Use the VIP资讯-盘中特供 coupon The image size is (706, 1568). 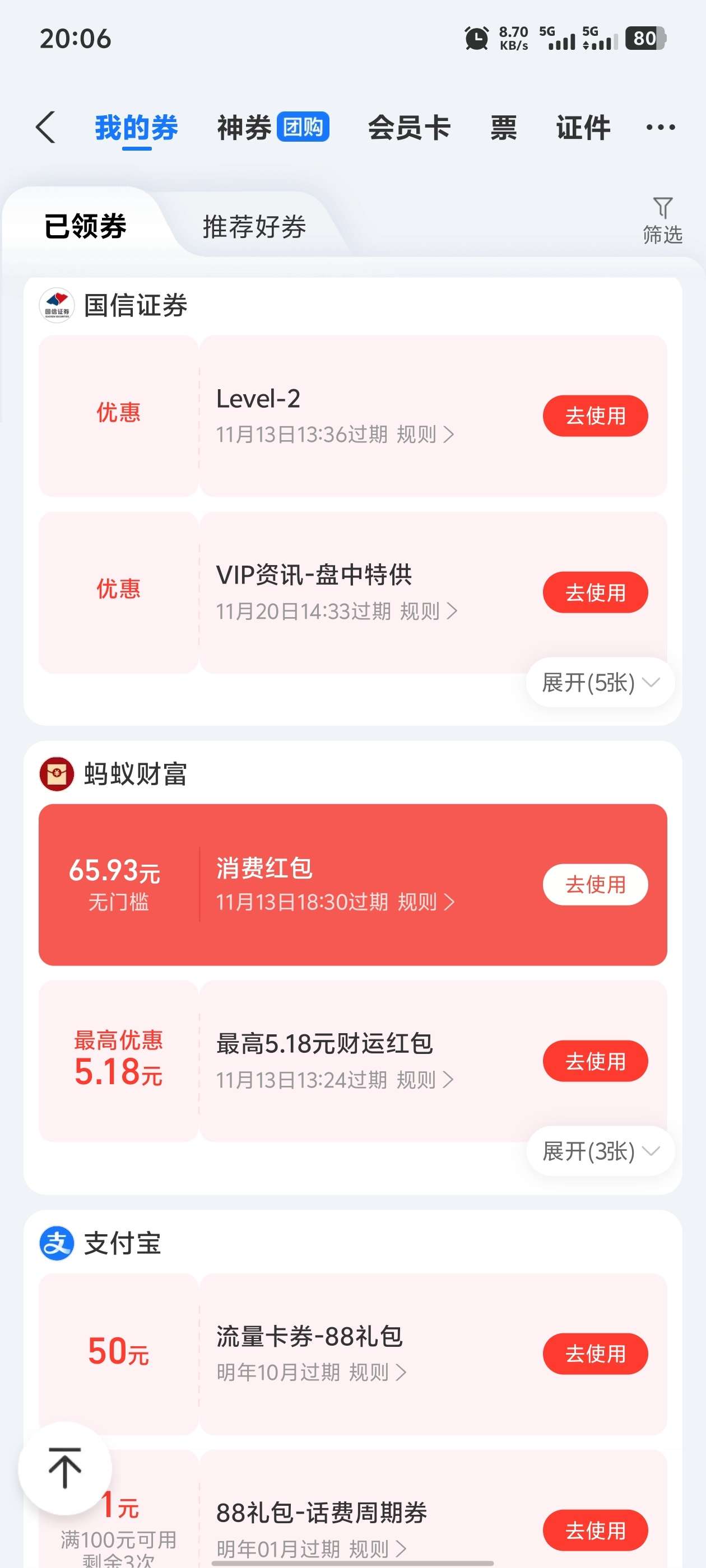click(x=594, y=592)
